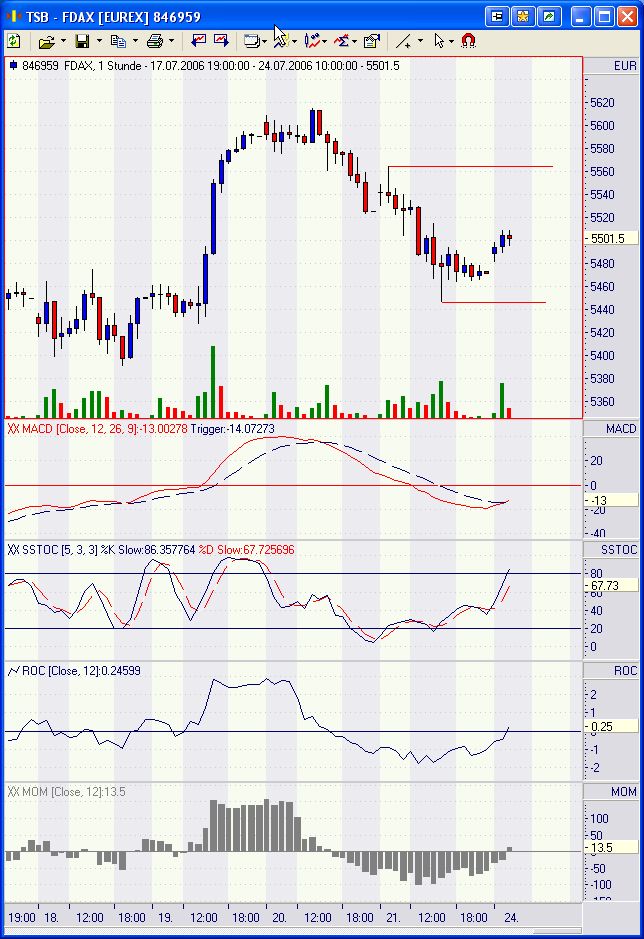Select the line drawing tool
The image size is (644, 939).
403,41
